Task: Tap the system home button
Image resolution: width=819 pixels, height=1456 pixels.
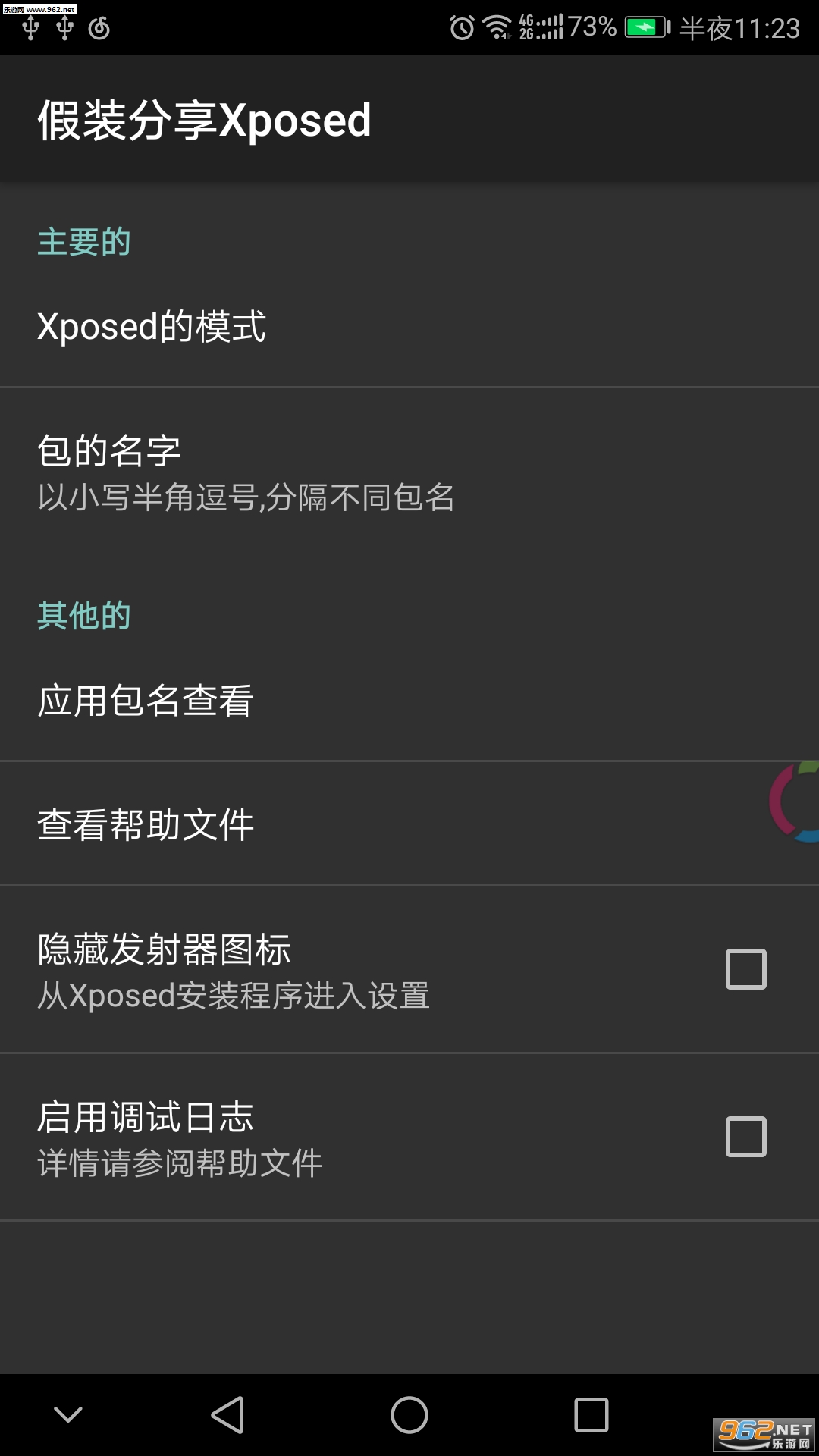Action: pos(409,1415)
